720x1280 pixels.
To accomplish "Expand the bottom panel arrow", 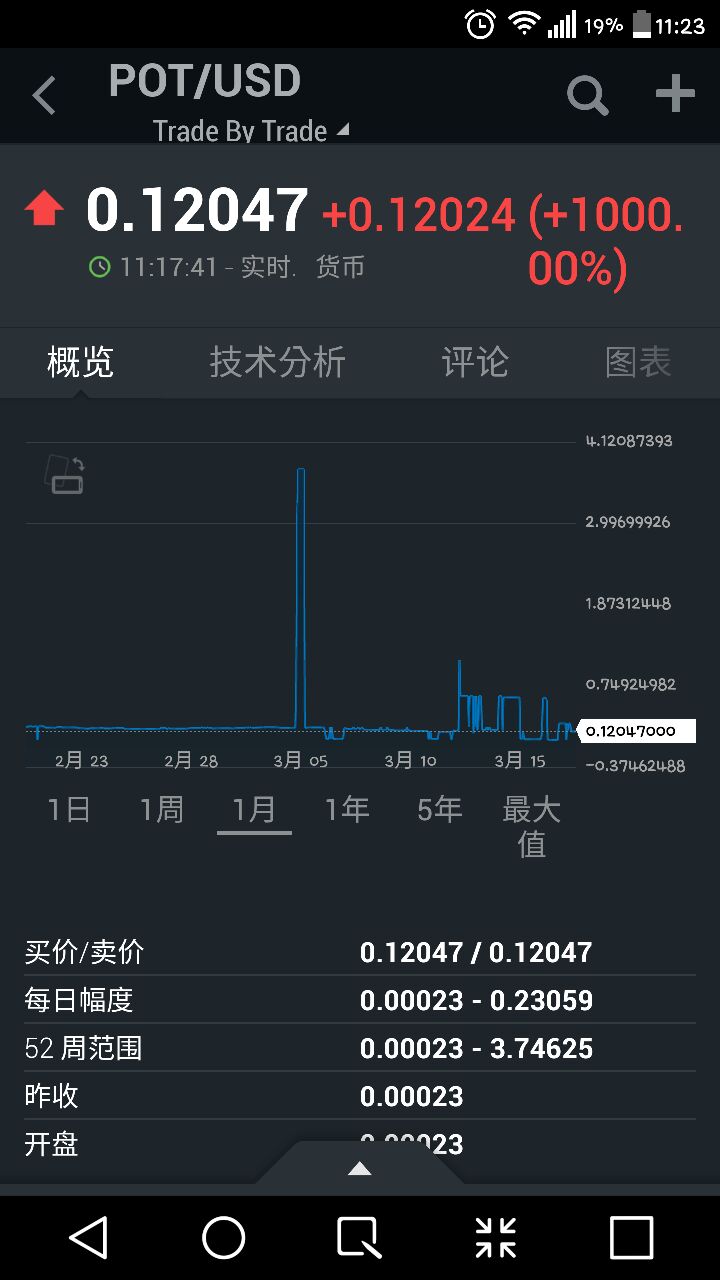I will (x=359, y=1168).
